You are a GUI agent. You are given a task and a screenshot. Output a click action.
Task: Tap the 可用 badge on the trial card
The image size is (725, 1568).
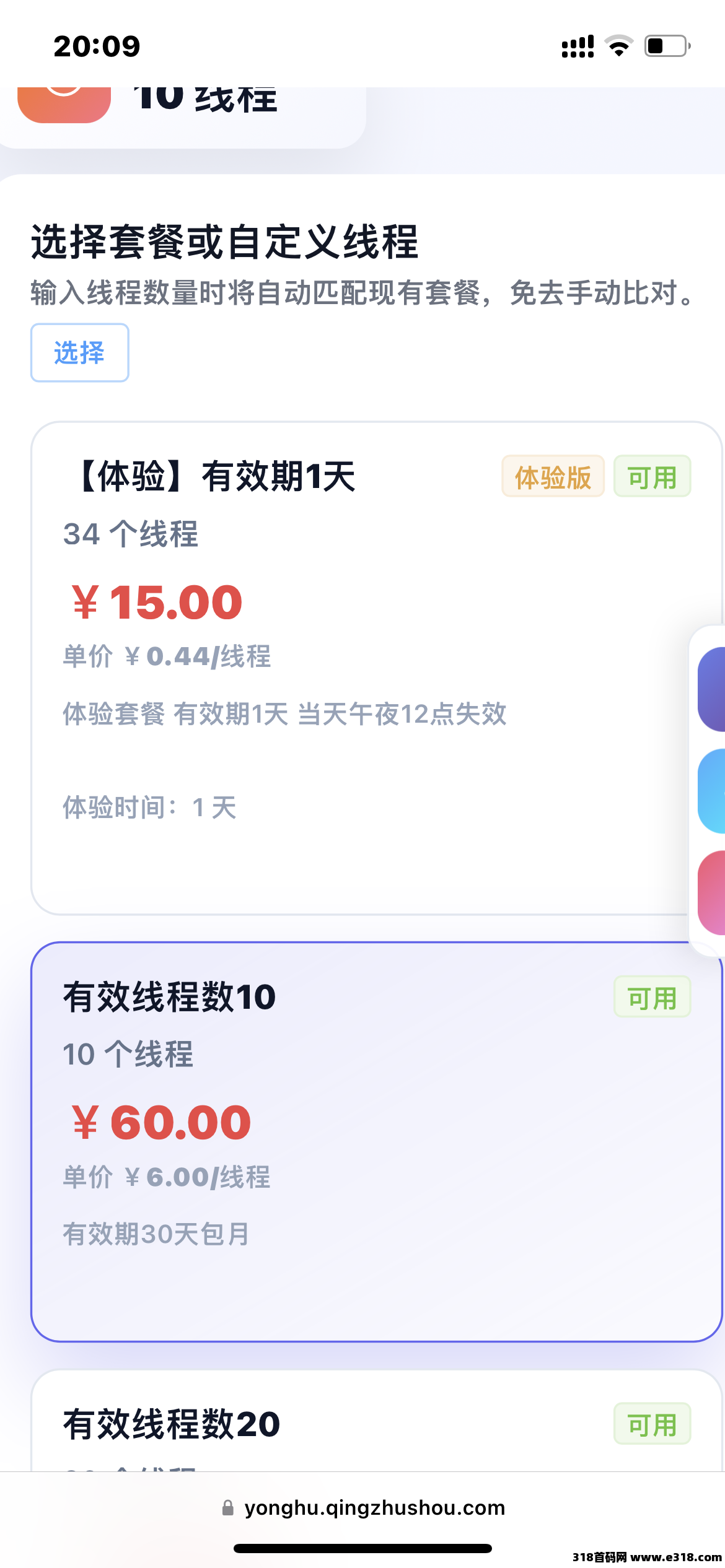(x=652, y=477)
